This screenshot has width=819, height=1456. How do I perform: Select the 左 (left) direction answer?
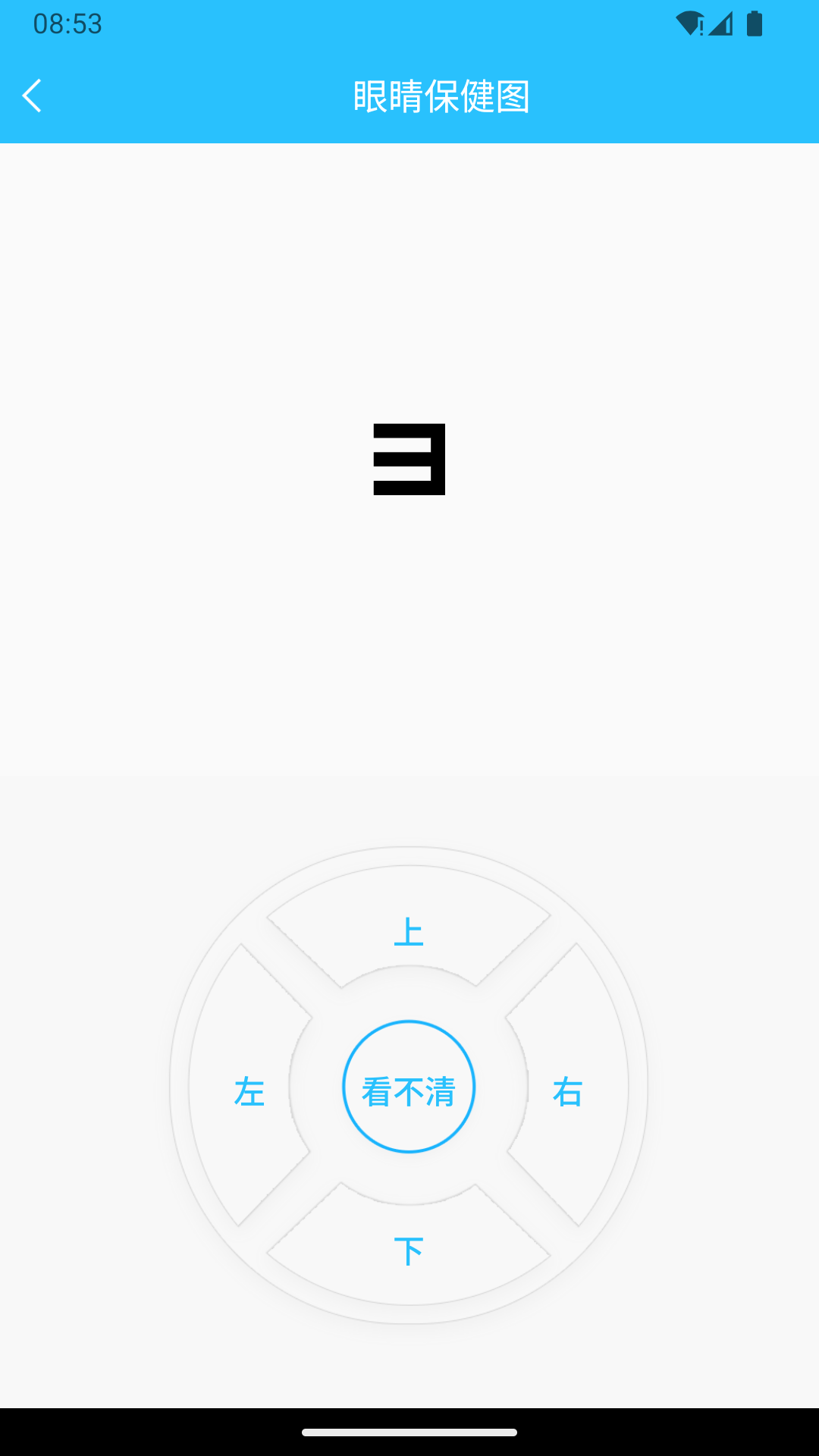[248, 1092]
